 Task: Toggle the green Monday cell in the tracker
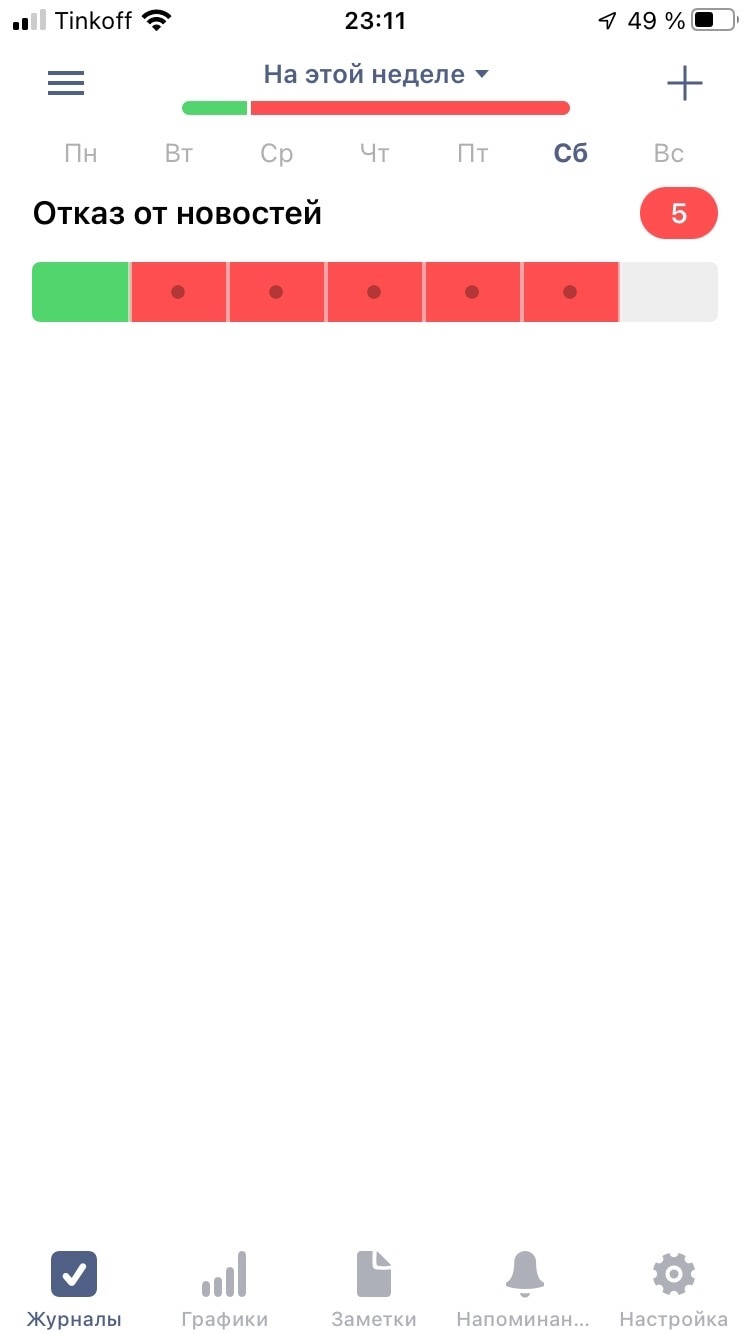(80, 292)
